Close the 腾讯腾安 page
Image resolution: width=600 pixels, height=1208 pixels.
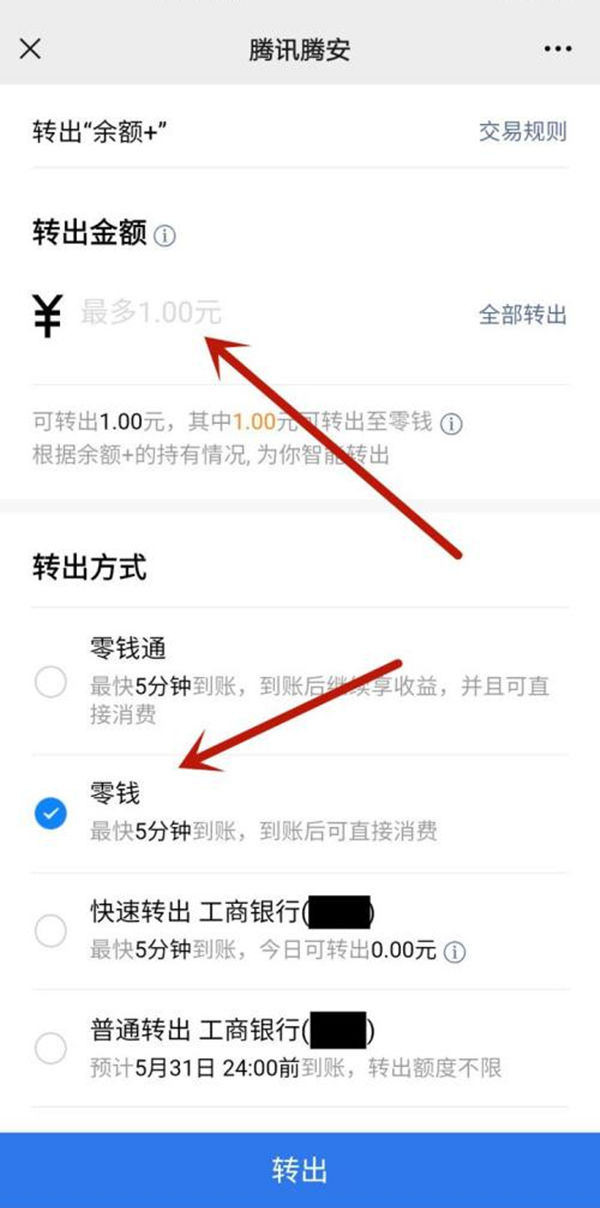[x=31, y=49]
